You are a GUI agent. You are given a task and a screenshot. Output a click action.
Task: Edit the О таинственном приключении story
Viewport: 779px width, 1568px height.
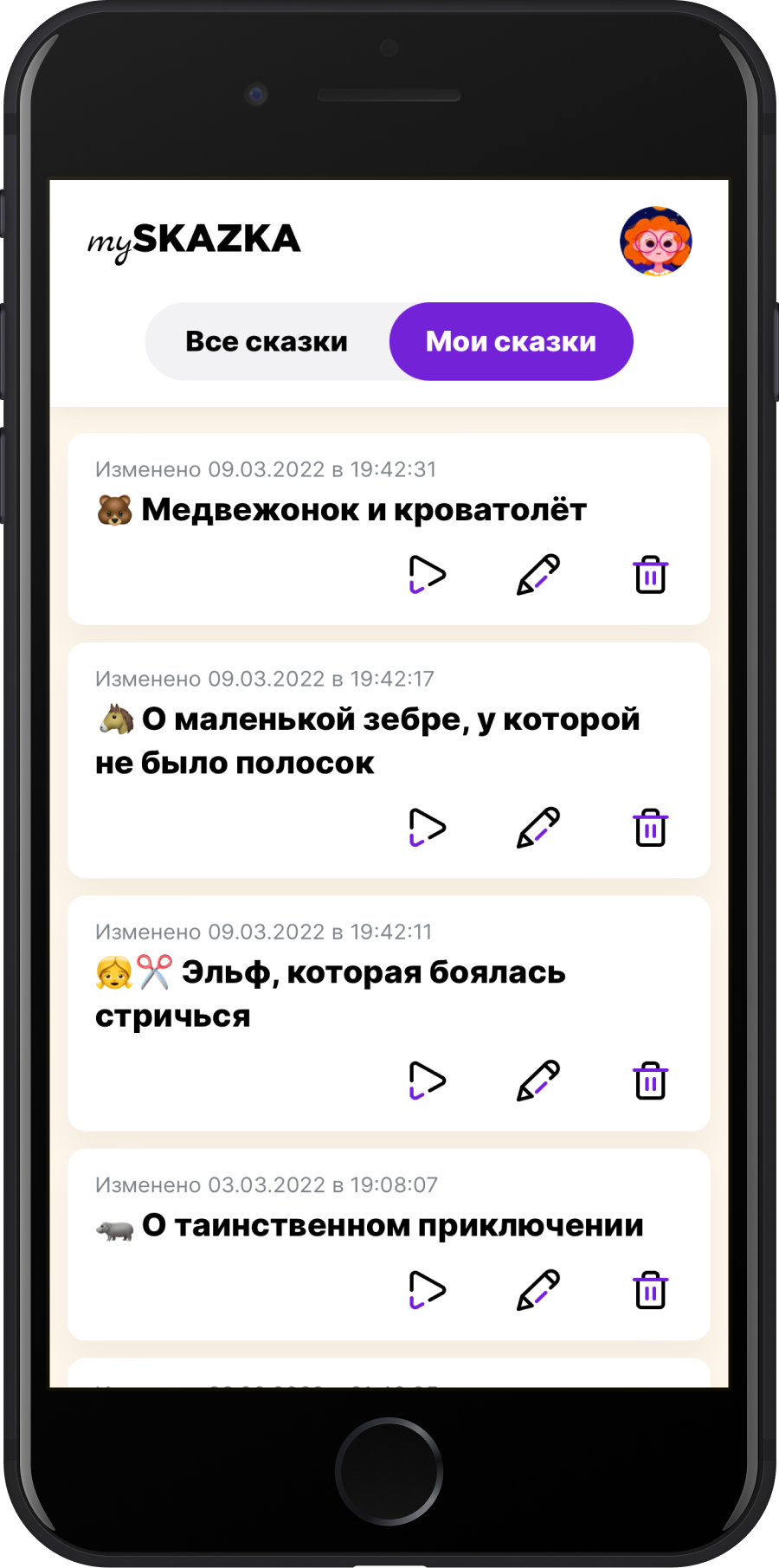click(x=538, y=1290)
